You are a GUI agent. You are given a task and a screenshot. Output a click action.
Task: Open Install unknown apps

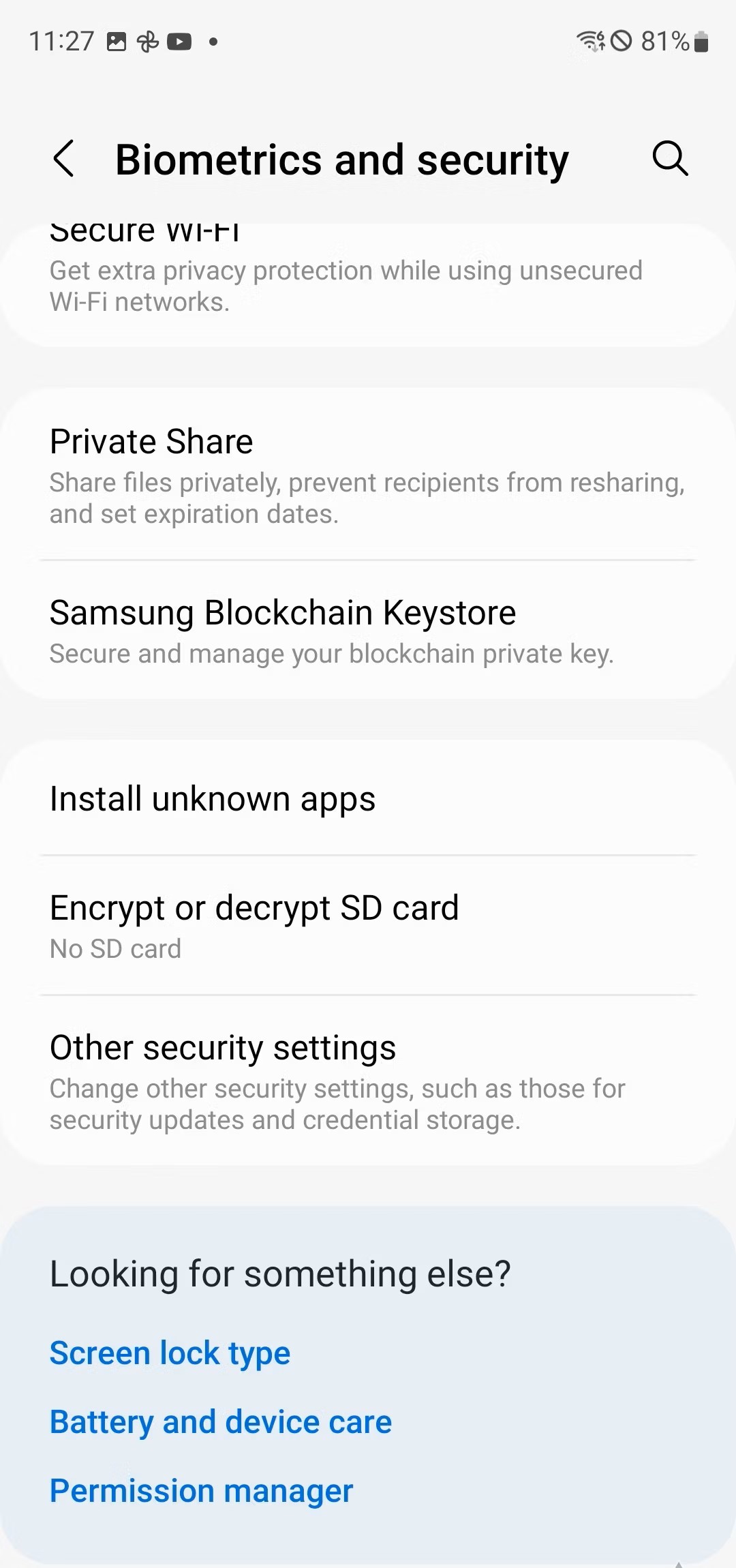tap(368, 798)
